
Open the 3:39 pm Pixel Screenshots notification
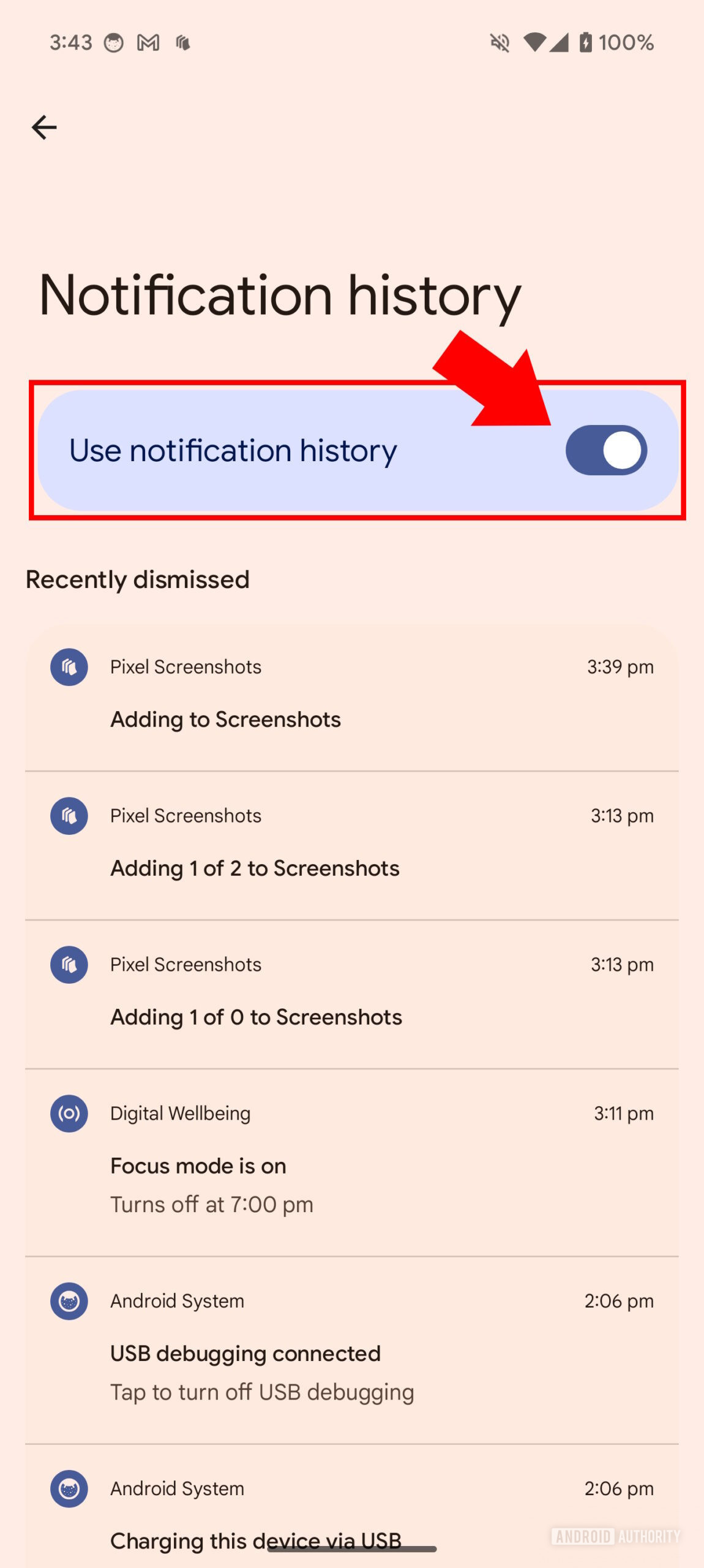click(x=351, y=697)
